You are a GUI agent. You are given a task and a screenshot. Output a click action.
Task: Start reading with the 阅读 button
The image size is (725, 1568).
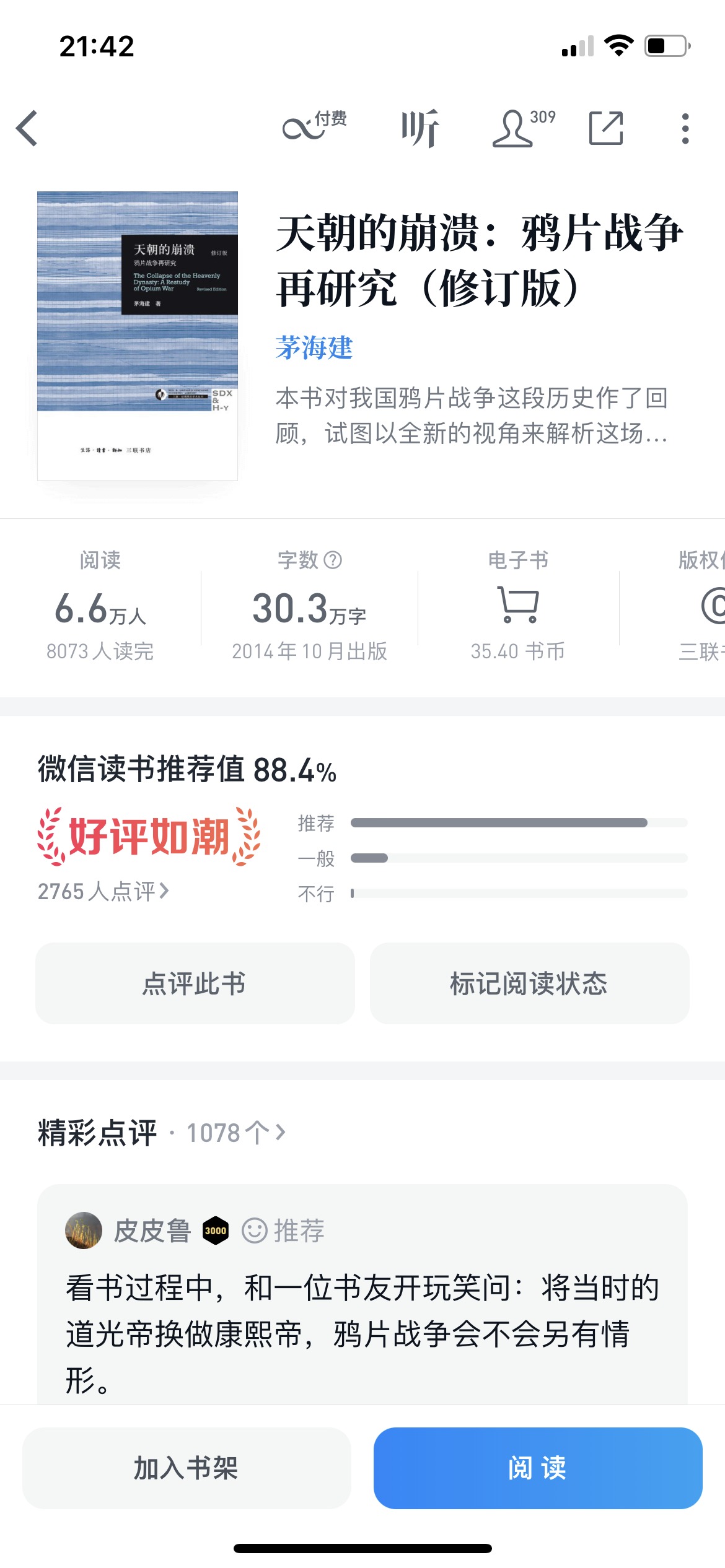537,1468
